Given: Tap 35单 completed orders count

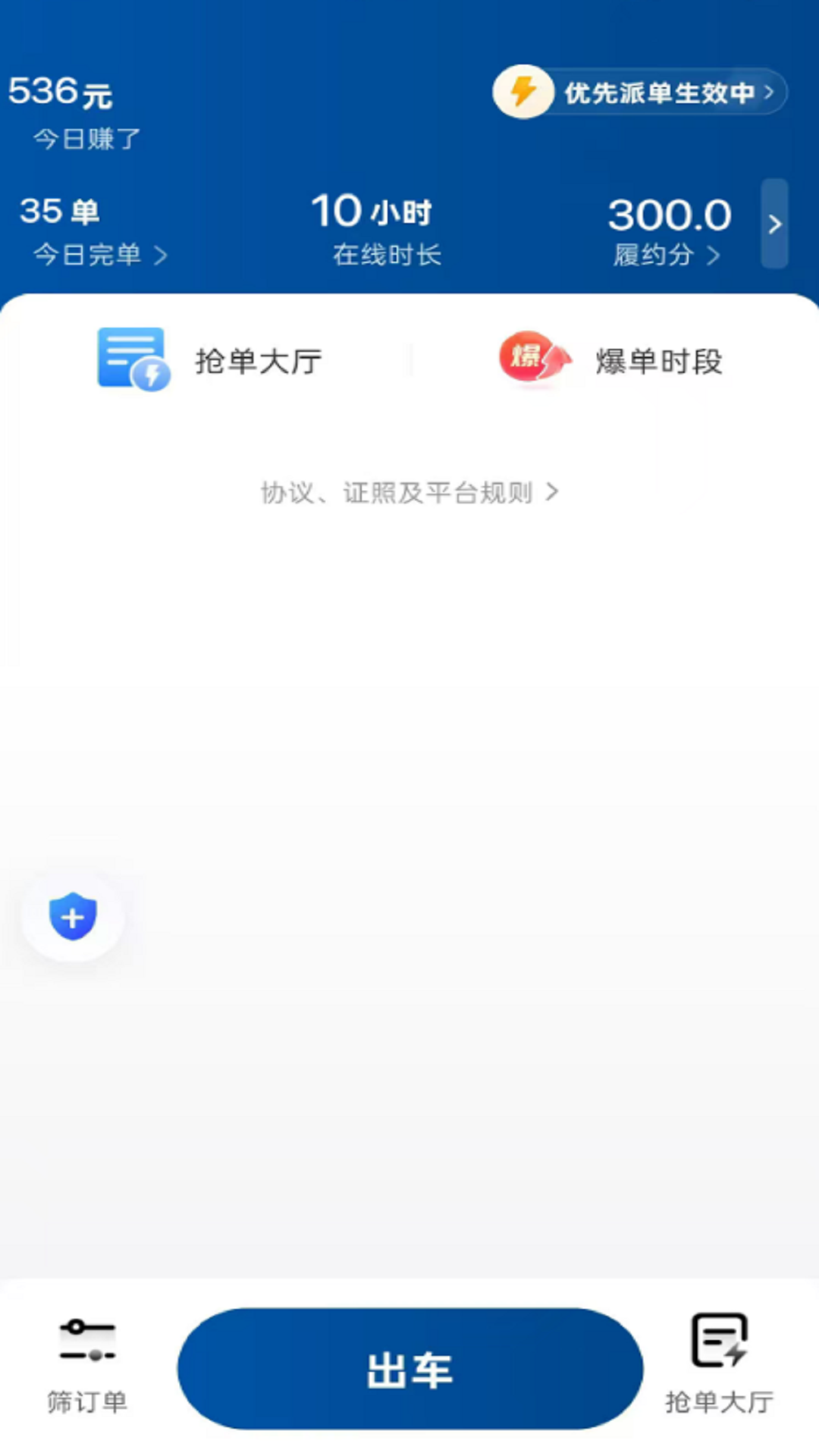Looking at the screenshot, I should (60, 212).
